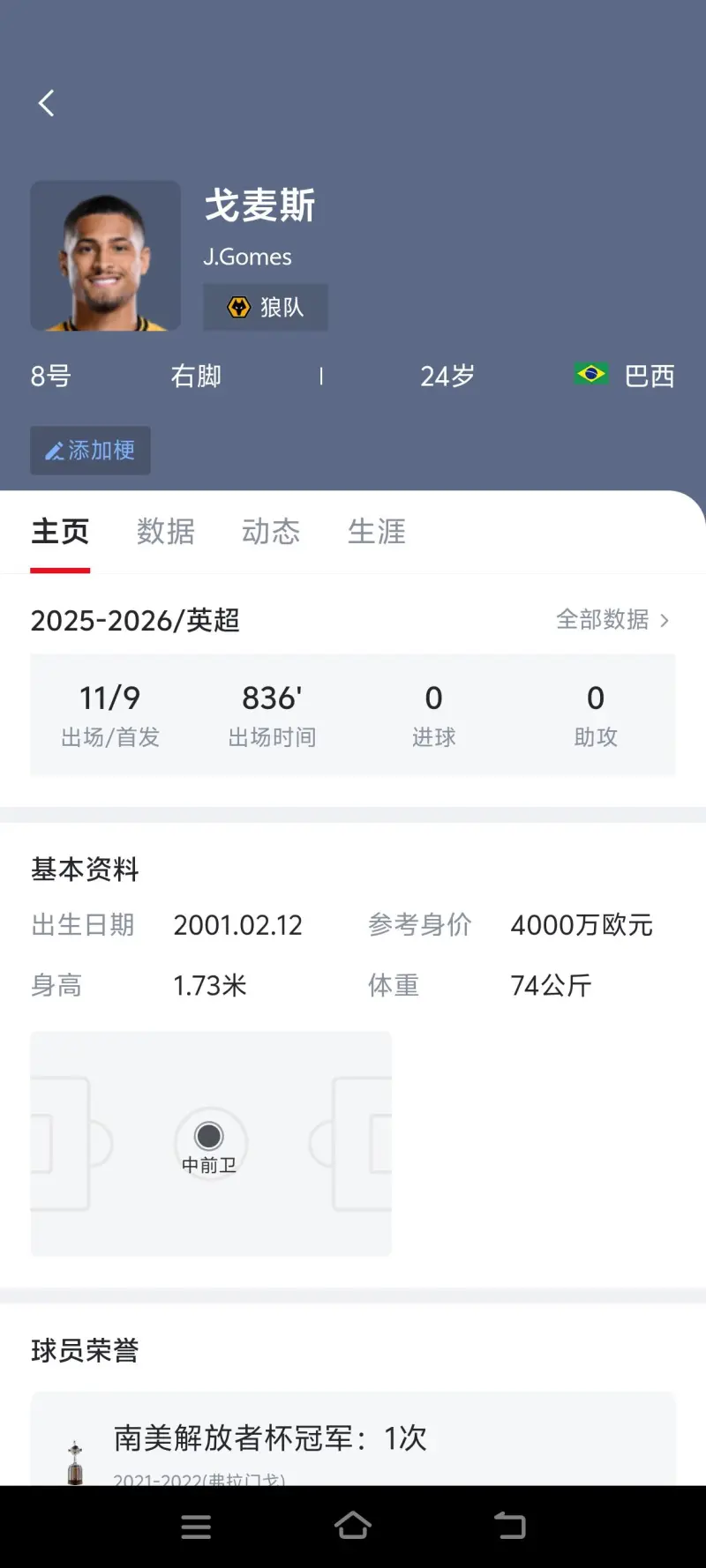706x1568 pixels.
Task: Open the 生涯 tab
Action: (x=377, y=532)
